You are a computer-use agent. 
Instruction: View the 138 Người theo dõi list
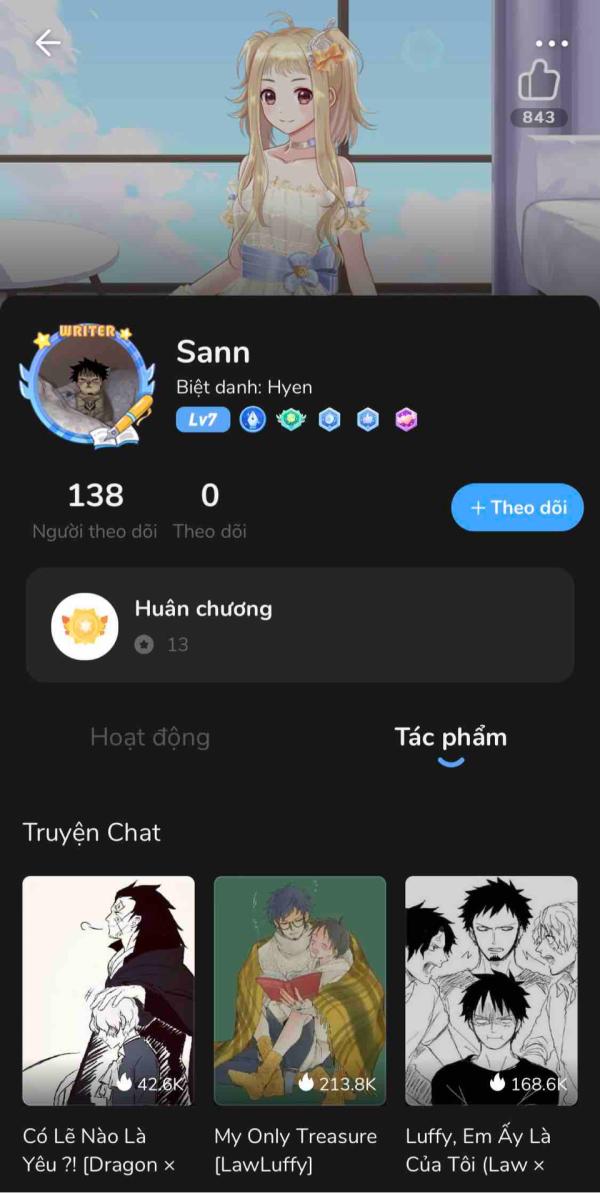click(95, 510)
